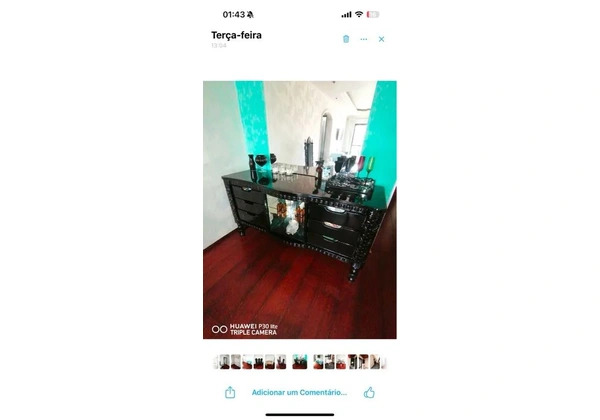
Task: Like this photo with the thumbs up
Action: 369,393
